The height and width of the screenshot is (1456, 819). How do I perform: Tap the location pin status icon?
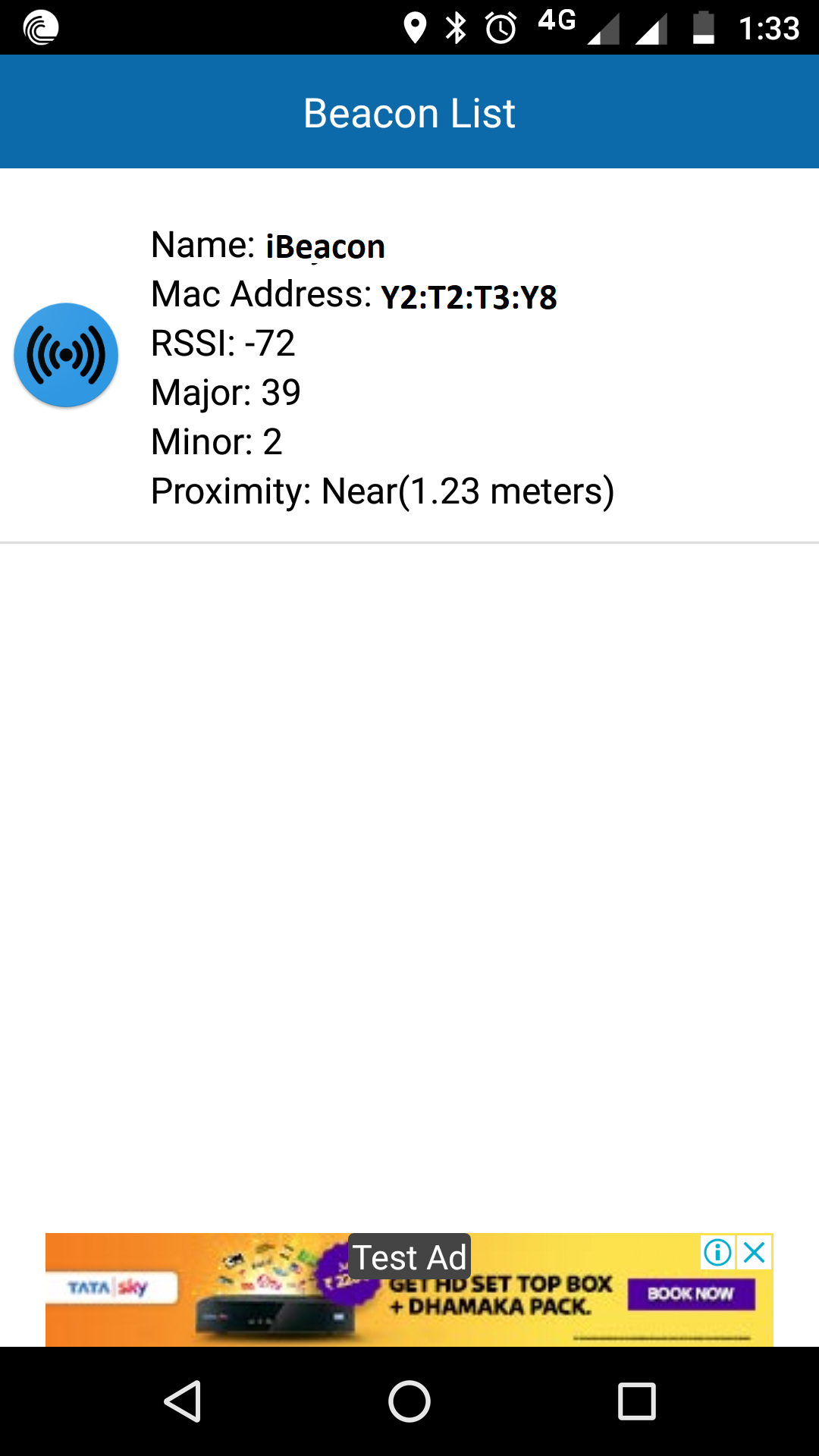coord(414,27)
